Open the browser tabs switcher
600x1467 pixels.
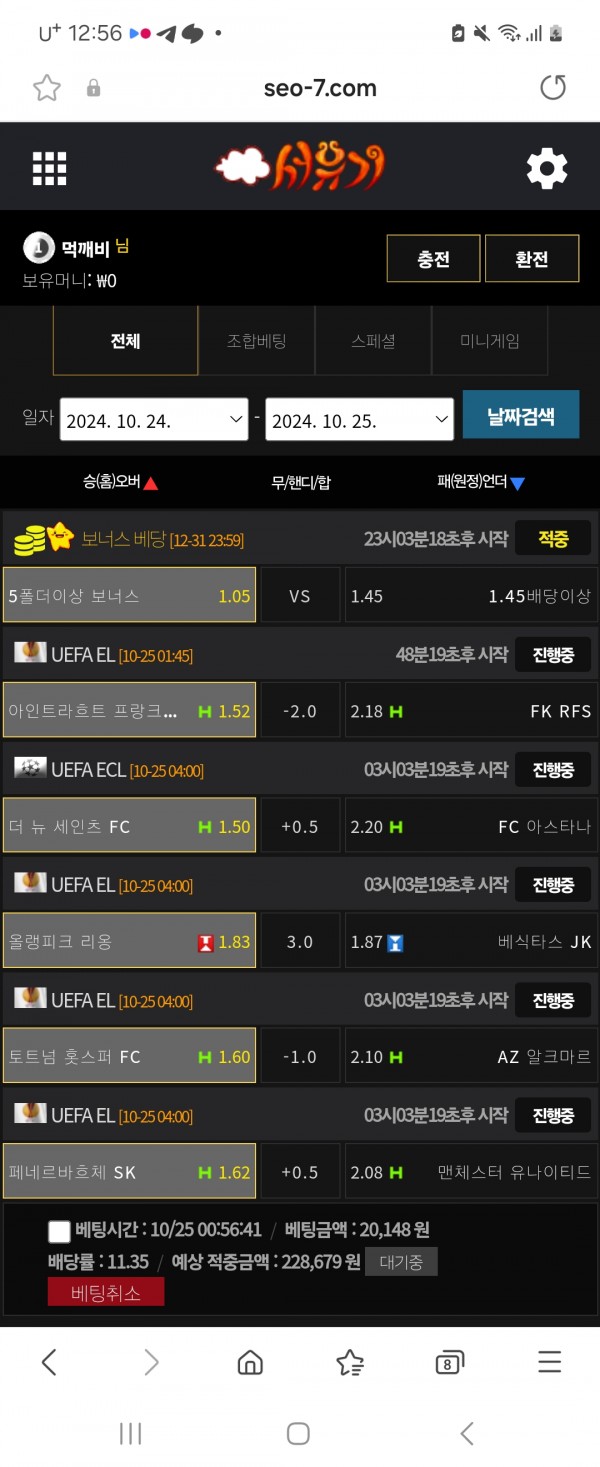[449, 1362]
